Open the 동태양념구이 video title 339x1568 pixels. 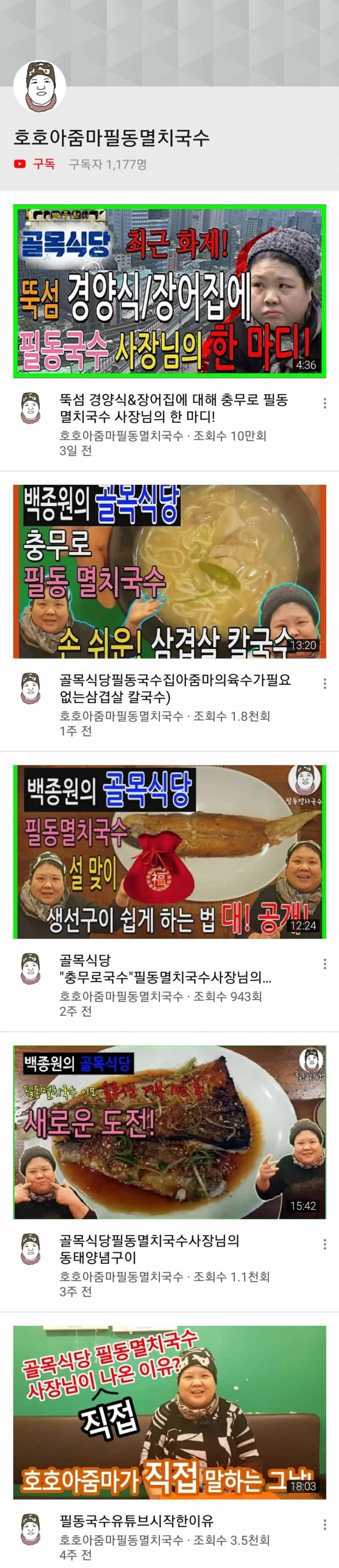149,1249
